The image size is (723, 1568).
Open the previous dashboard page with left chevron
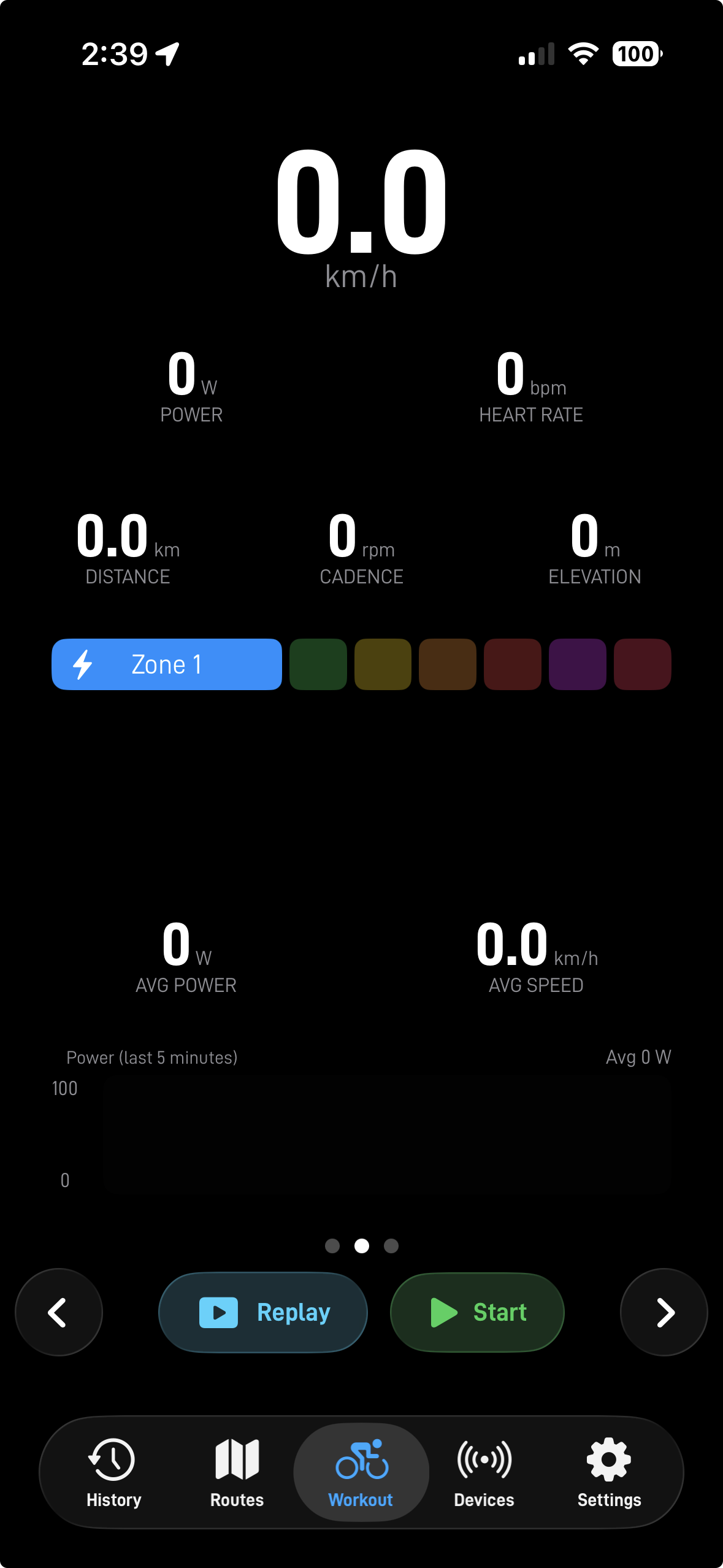(x=58, y=1312)
